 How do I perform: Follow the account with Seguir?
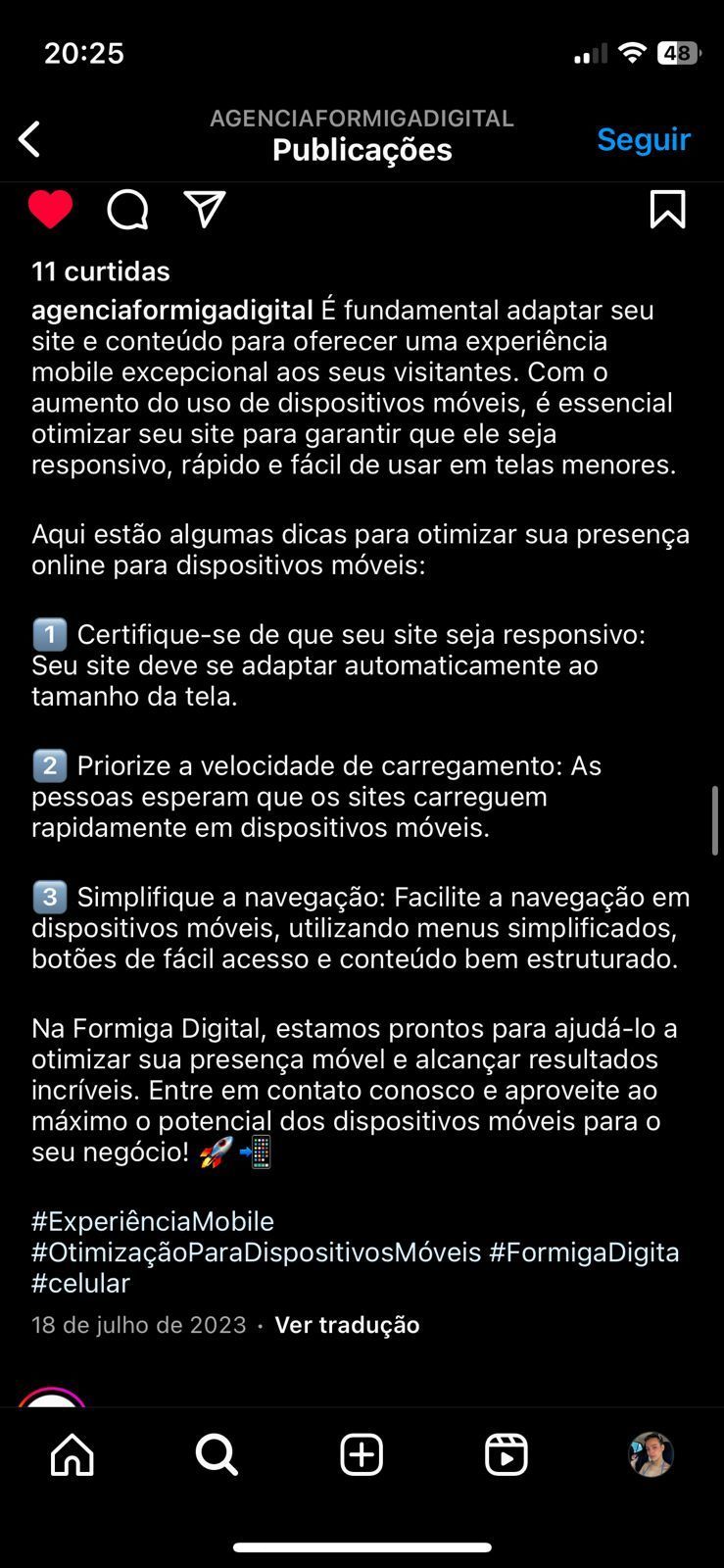point(644,139)
